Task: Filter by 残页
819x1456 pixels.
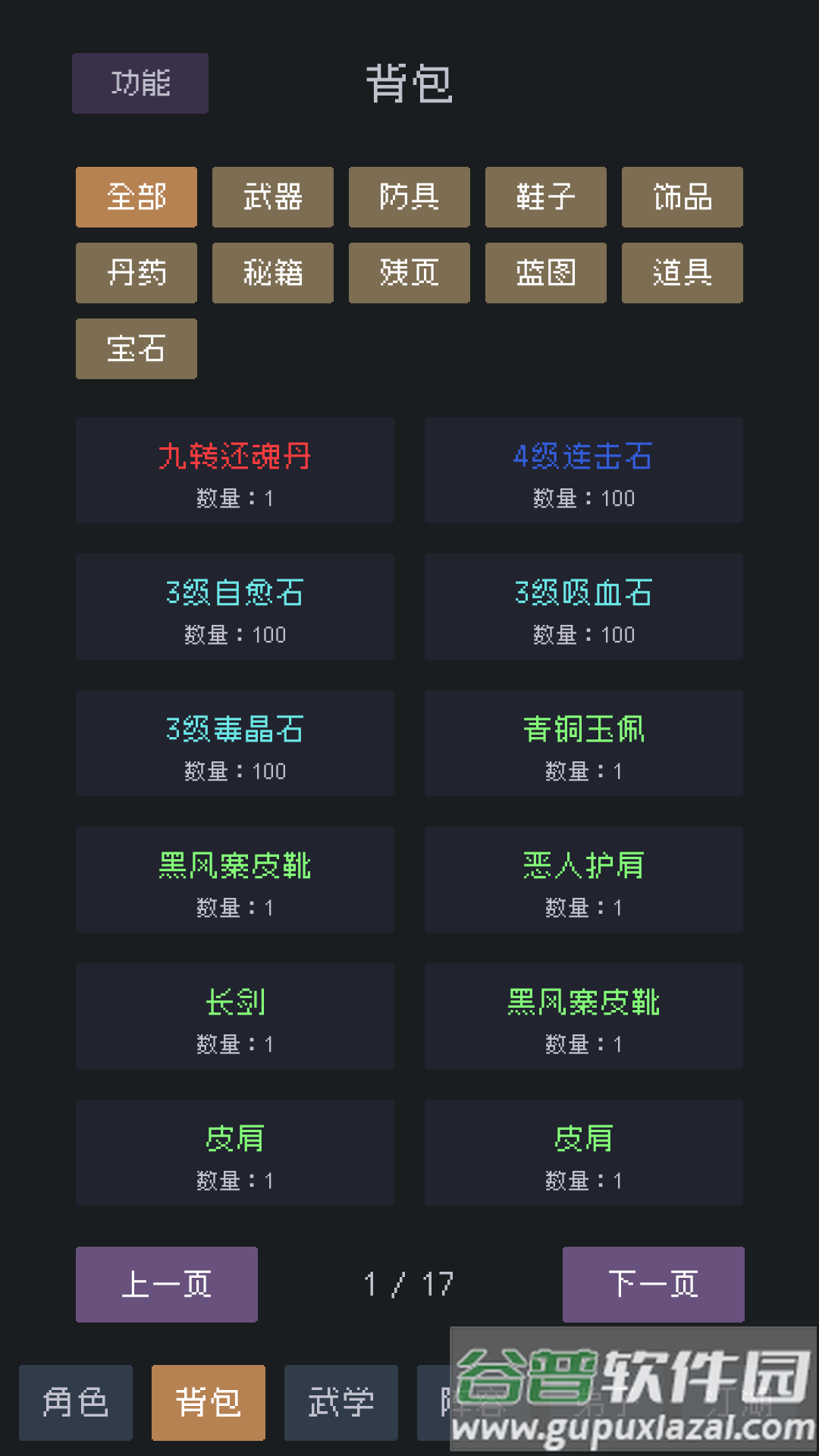Action: click(x=409, y=273)
